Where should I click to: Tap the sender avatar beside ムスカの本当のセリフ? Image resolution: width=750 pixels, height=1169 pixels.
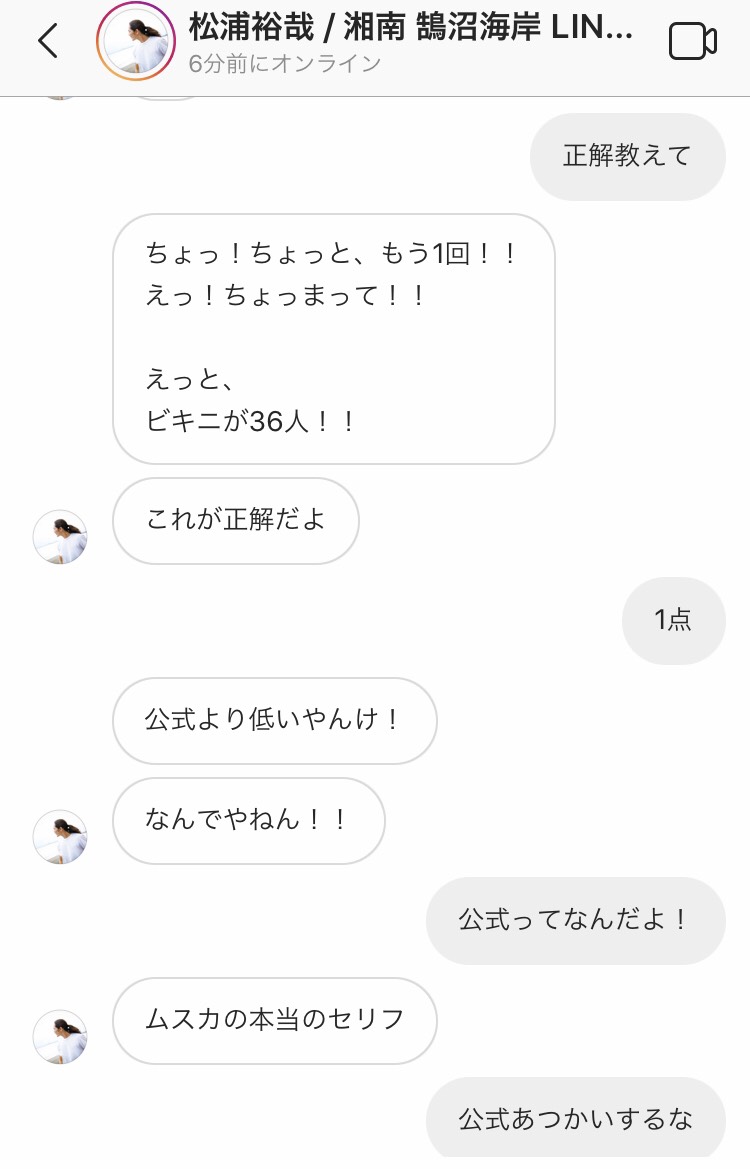tap(60, 1037)
